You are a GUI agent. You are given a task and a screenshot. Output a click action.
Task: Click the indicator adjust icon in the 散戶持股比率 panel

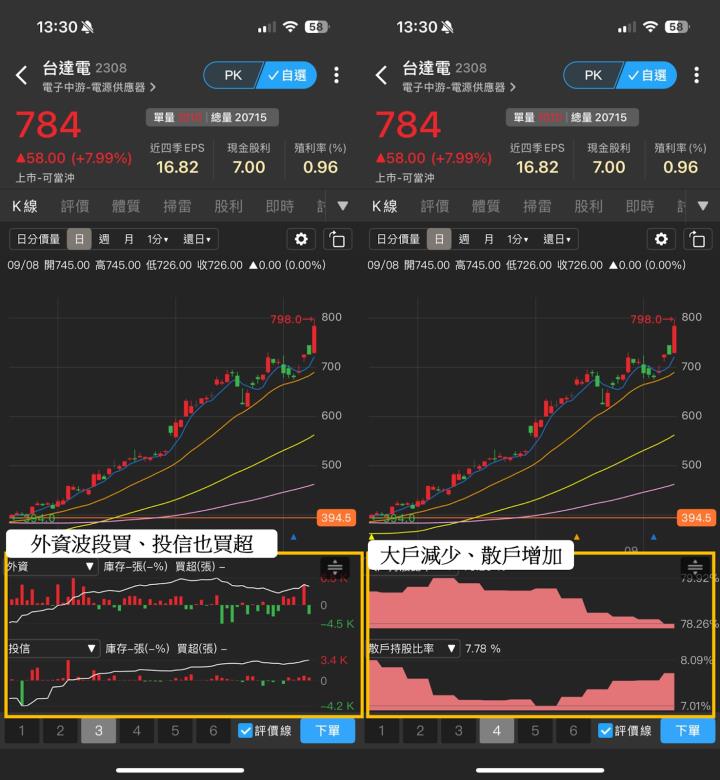[x=693, y=567]
